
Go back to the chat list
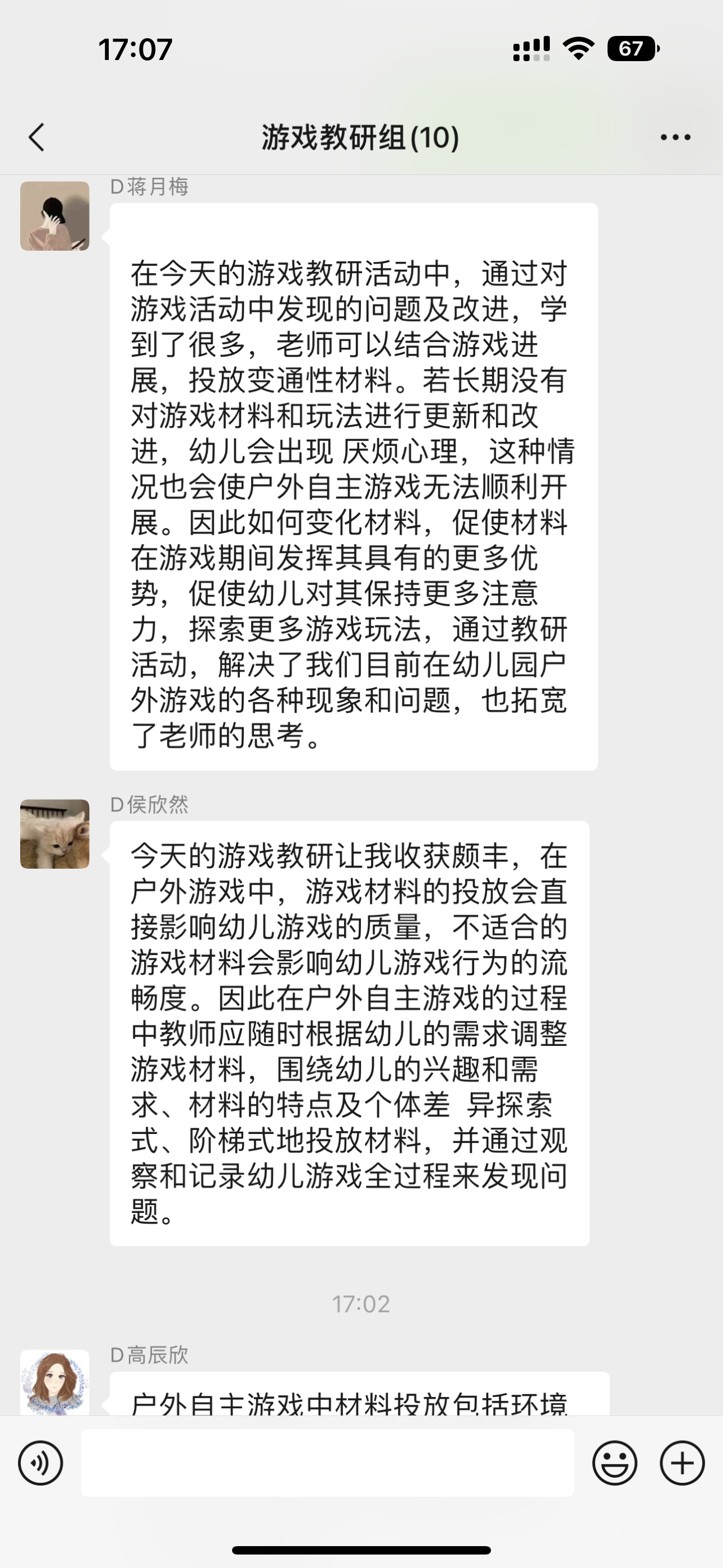(x=36, y=137)
